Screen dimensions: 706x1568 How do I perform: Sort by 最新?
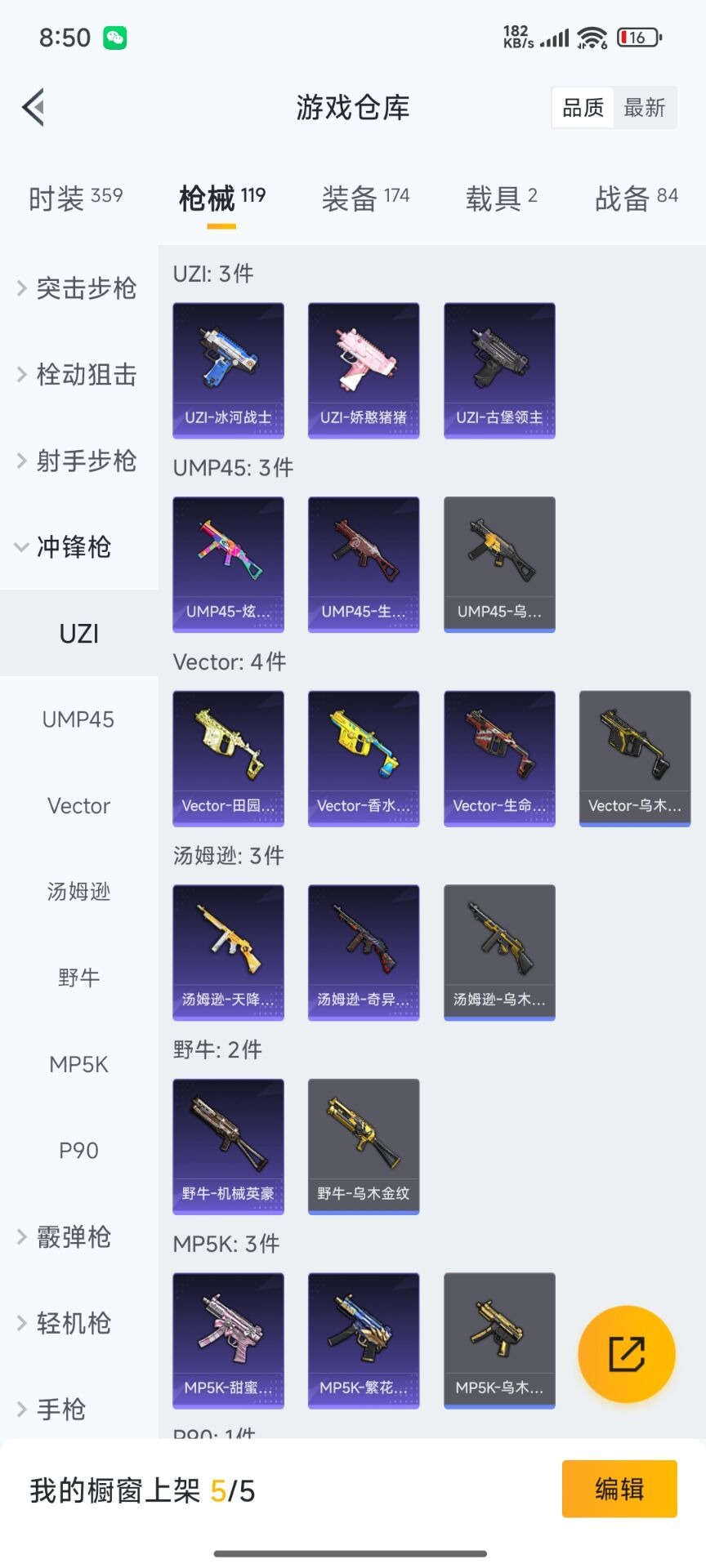(x=644, y=108)
